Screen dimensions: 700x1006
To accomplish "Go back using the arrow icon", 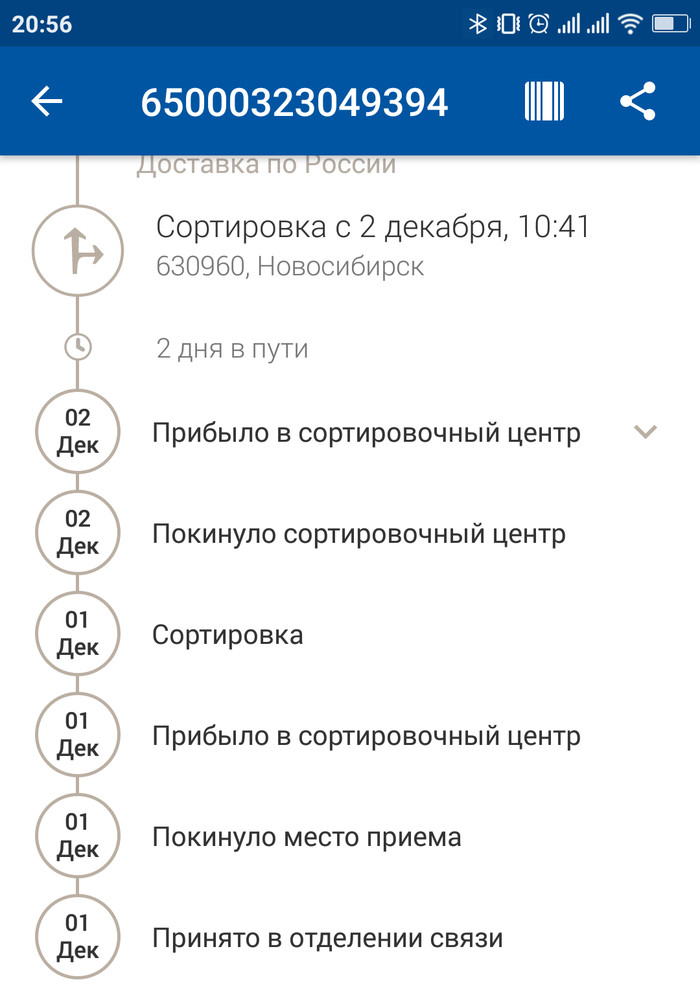I will (x=47, y=102).
